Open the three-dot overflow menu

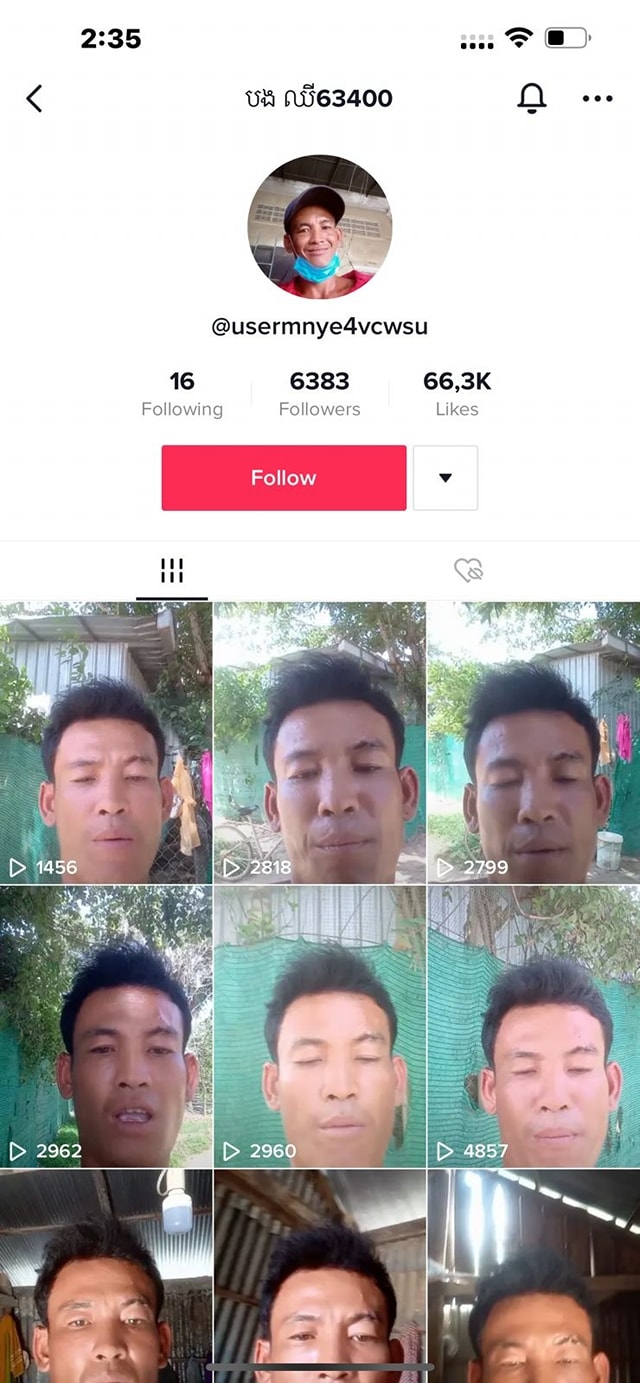click(597, 98)
